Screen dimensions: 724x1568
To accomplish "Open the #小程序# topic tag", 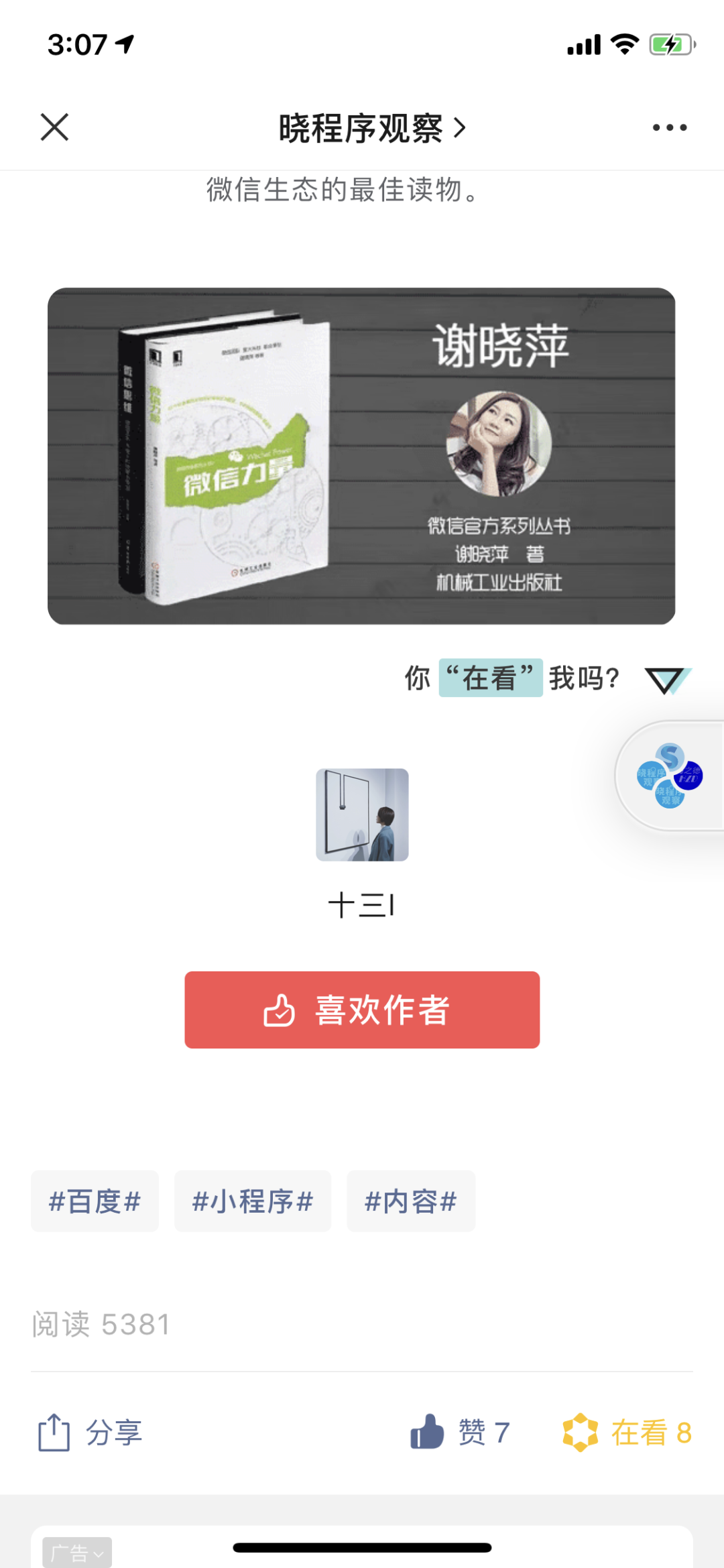I will click(x=253, y=1201).
